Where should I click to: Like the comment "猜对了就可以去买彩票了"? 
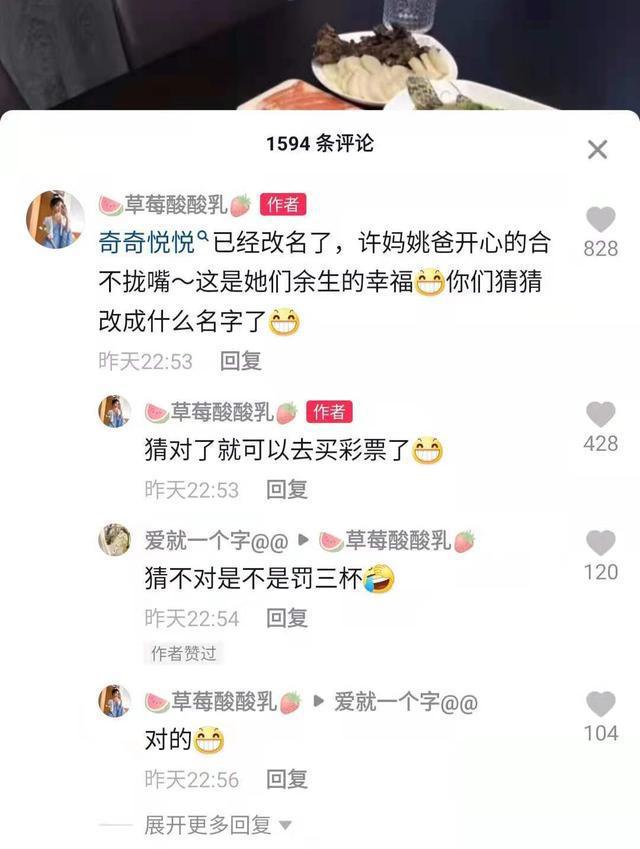[x=600, y=414]
